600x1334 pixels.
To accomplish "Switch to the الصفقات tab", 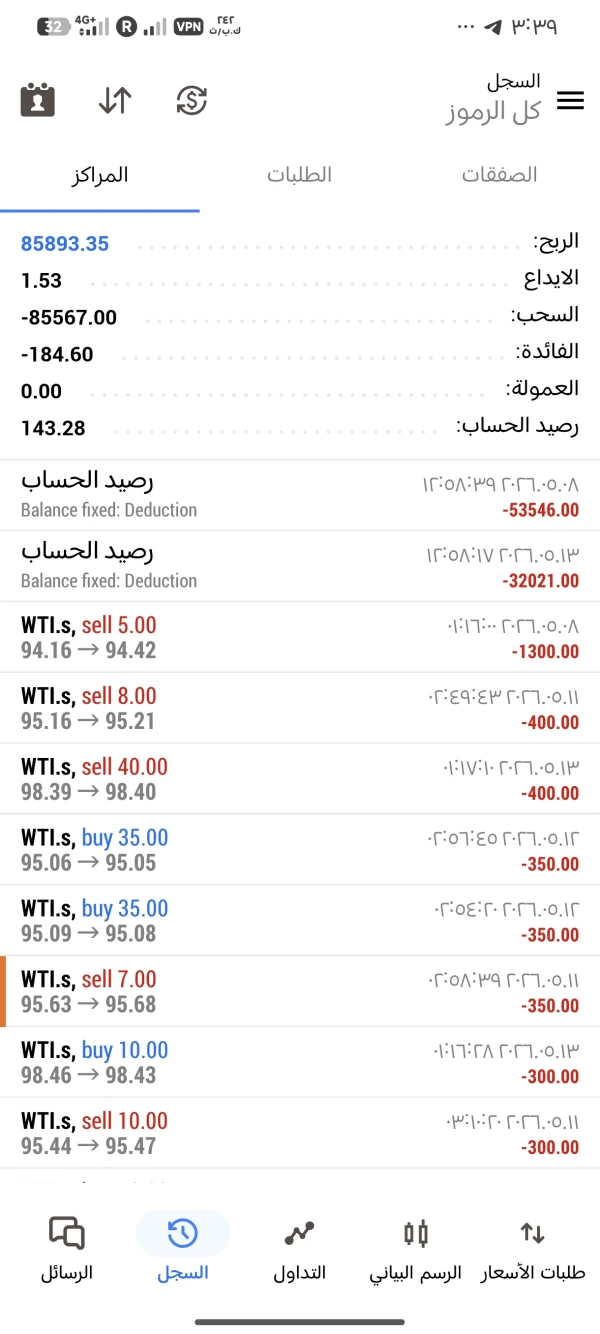I will click(x=499, y=175).
